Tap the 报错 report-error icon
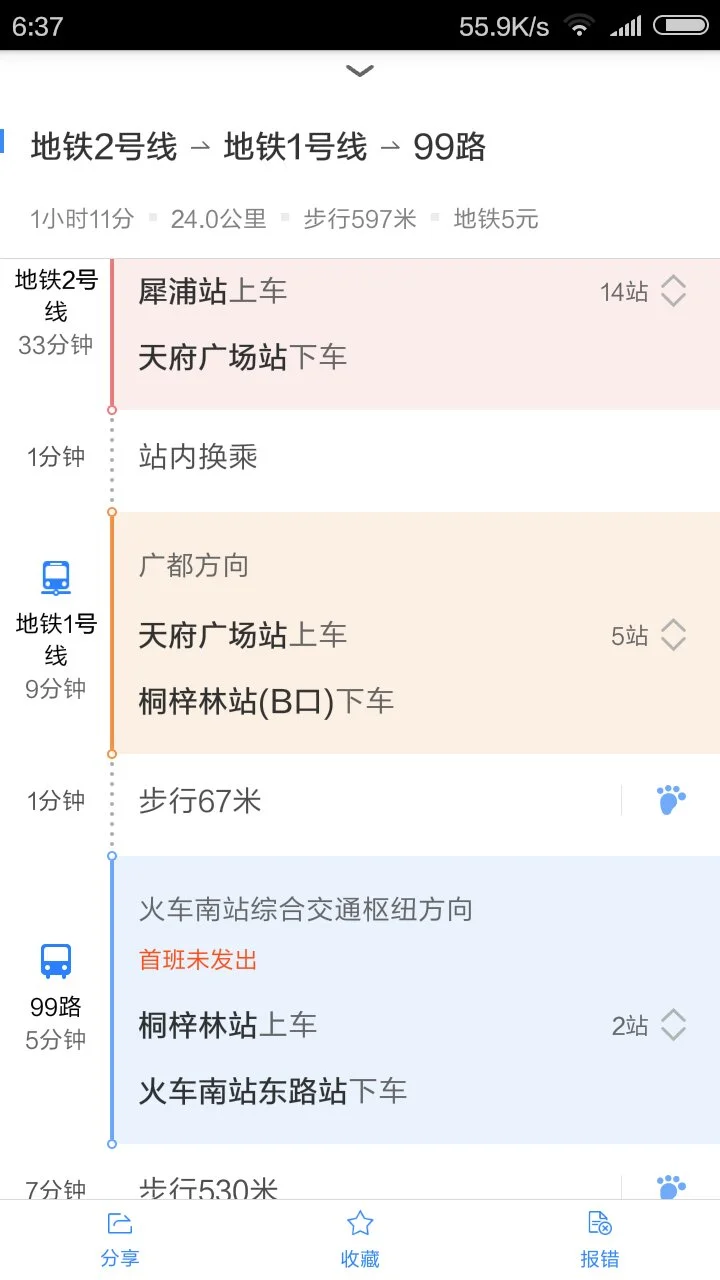Viewport: 720px width, 1280px height. 599,1222
